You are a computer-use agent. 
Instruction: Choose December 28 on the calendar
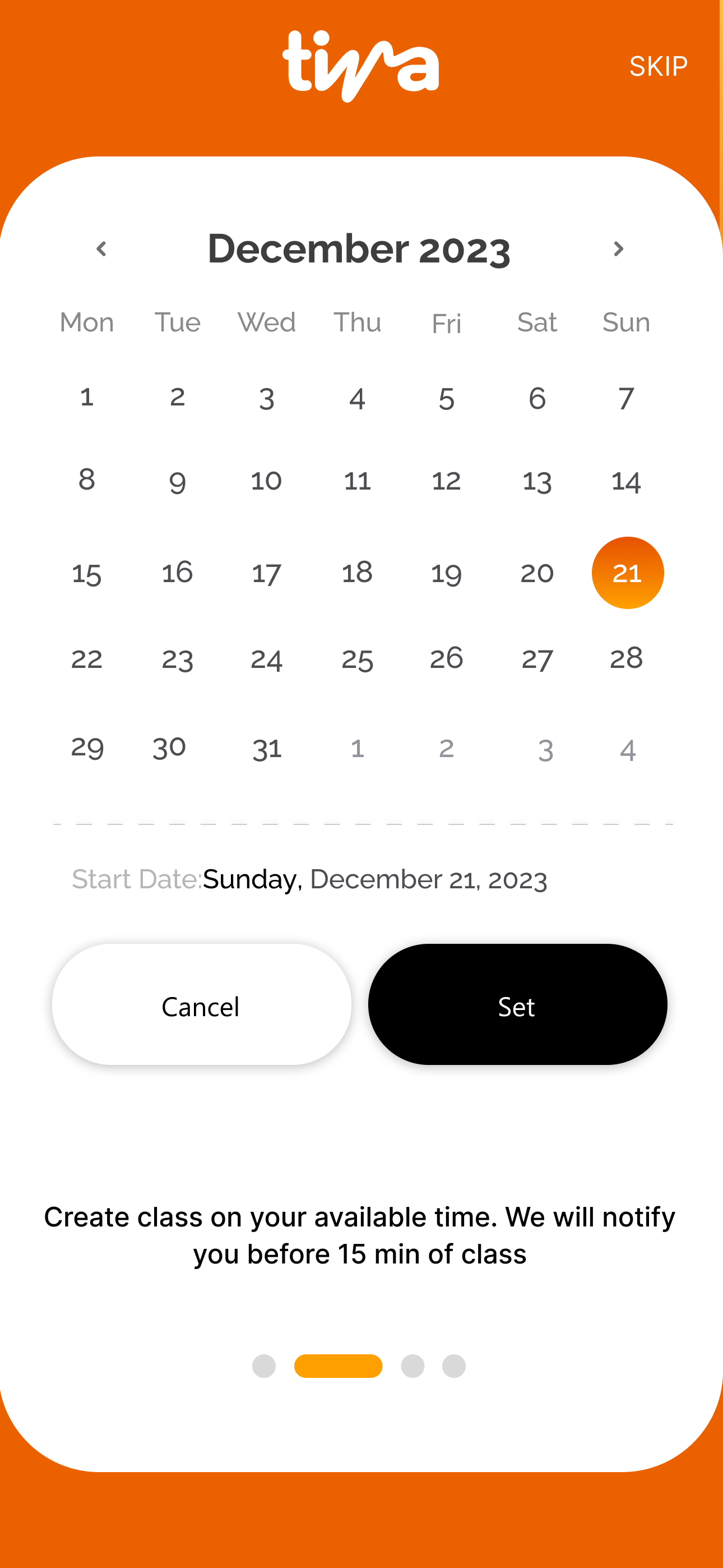pyautogui.click(x=626, y=658)
